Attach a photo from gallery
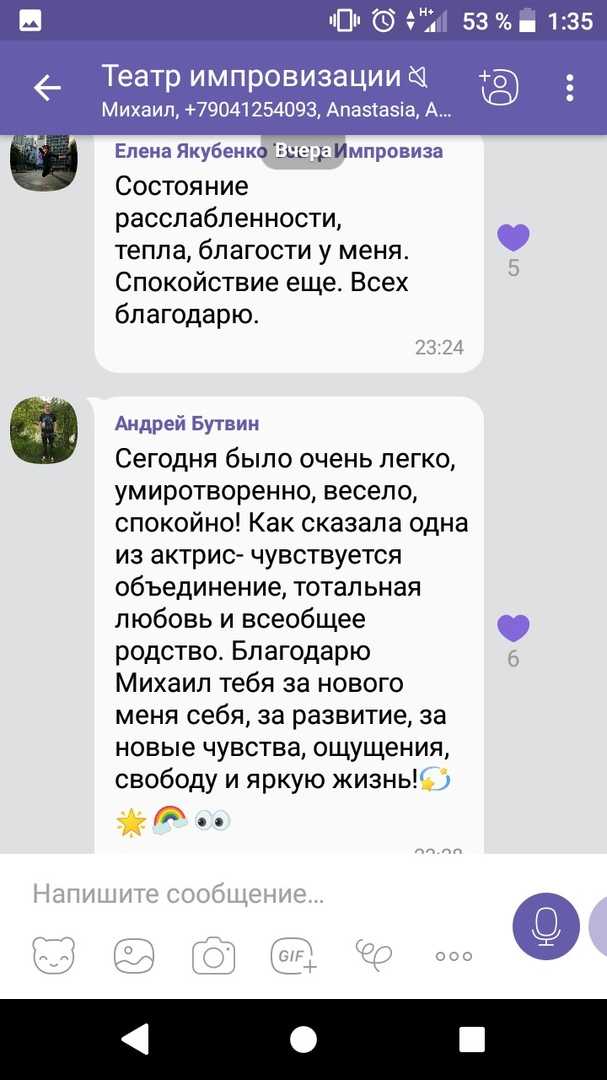This screenshot has height=1080, width=607. tap(134, 956)
